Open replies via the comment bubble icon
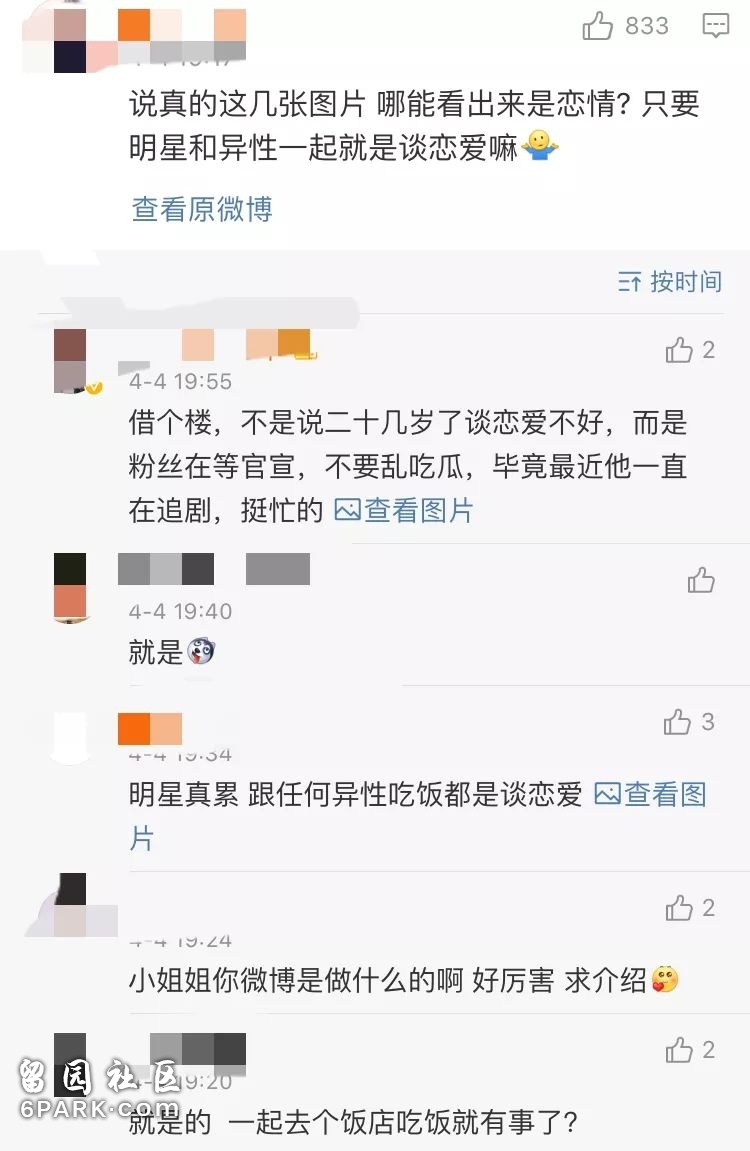750x1151 pixels. pyautogui.click(x=715, y=26)
